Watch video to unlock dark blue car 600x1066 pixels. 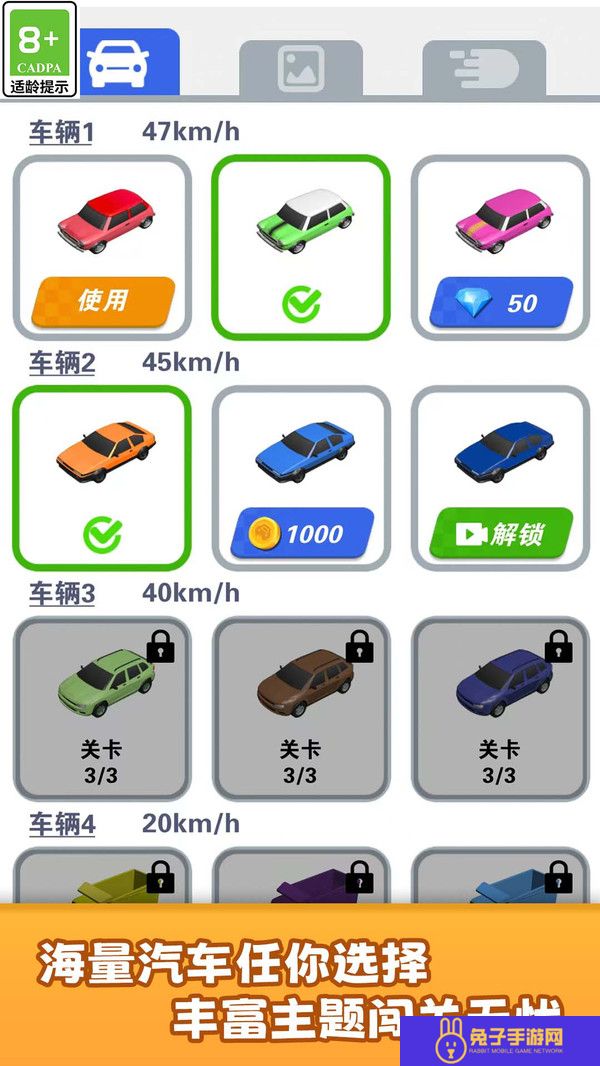click(x=501, y=533)
